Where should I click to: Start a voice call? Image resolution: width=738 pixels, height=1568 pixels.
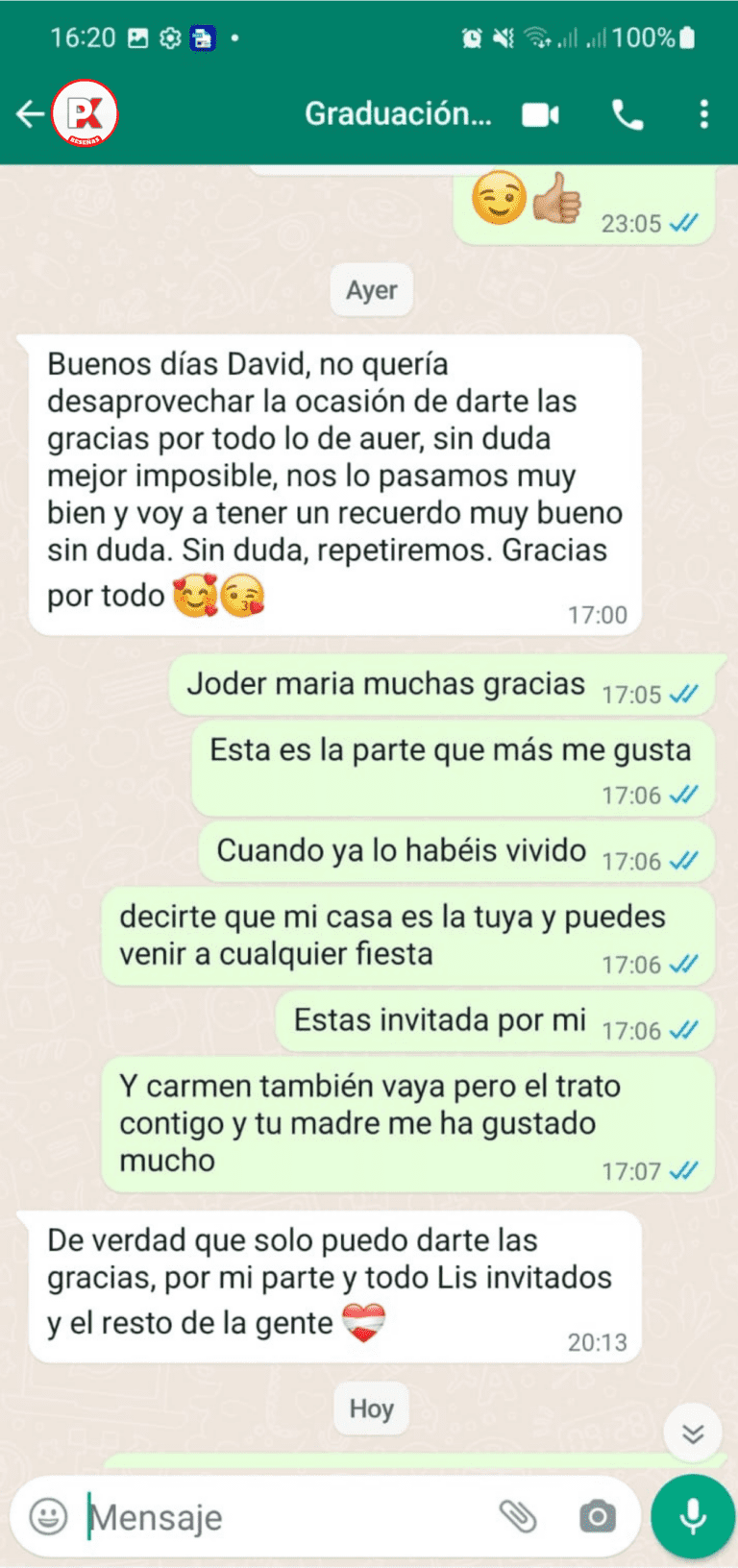(x=627, y=115)
